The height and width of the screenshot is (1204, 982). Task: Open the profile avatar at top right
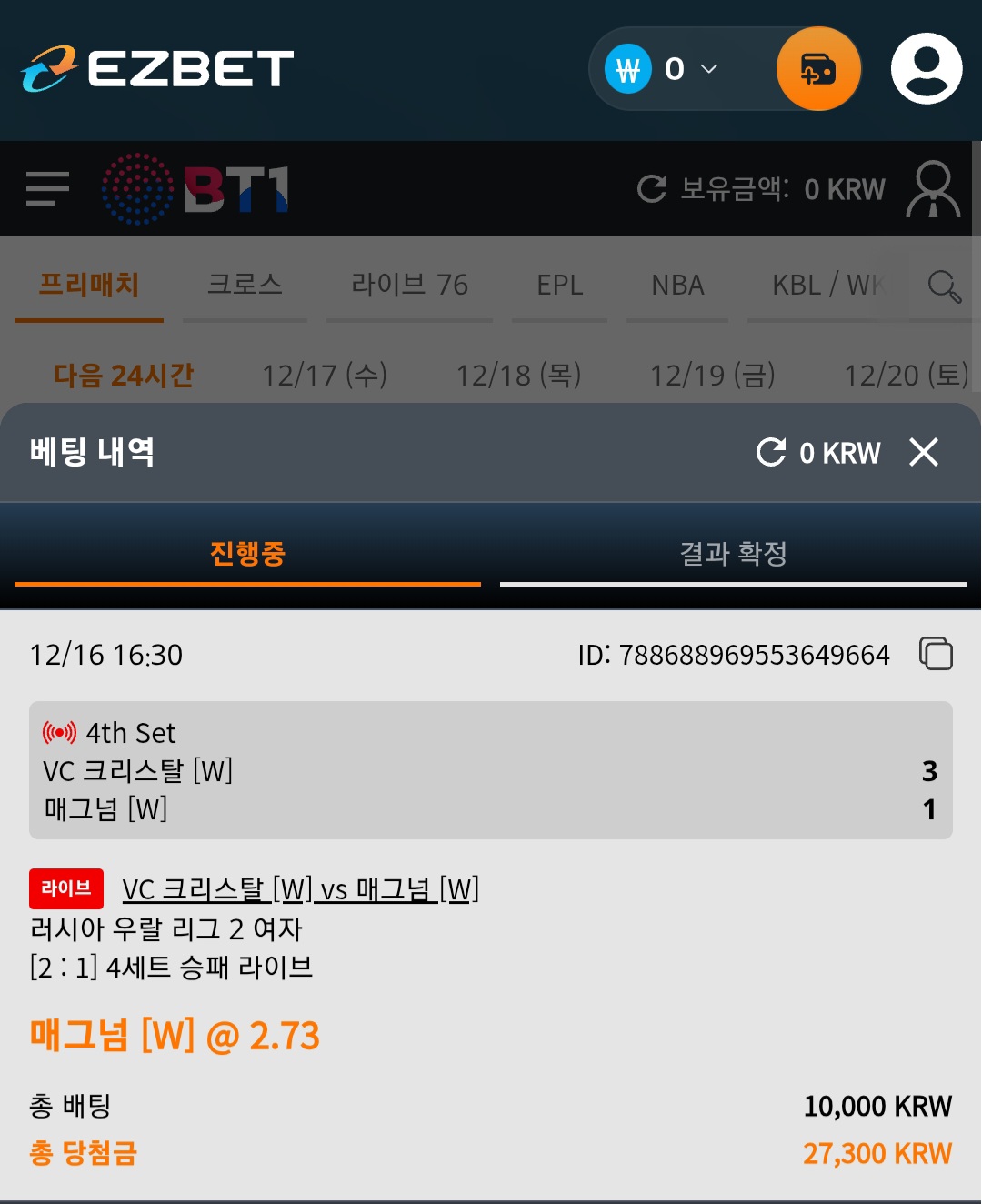click(926, 69)
